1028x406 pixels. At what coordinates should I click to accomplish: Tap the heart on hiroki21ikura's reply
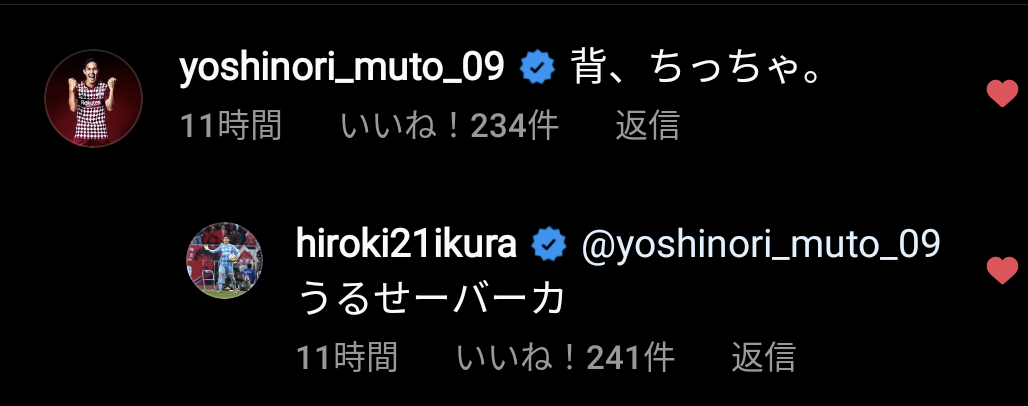point(1002,270)
